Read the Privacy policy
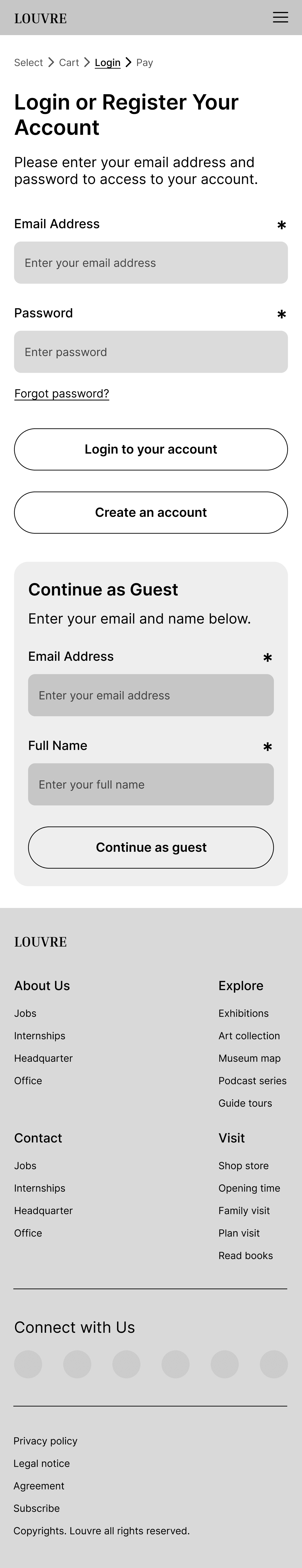This screenshot has width=302, height=1568. [46, 1441]
